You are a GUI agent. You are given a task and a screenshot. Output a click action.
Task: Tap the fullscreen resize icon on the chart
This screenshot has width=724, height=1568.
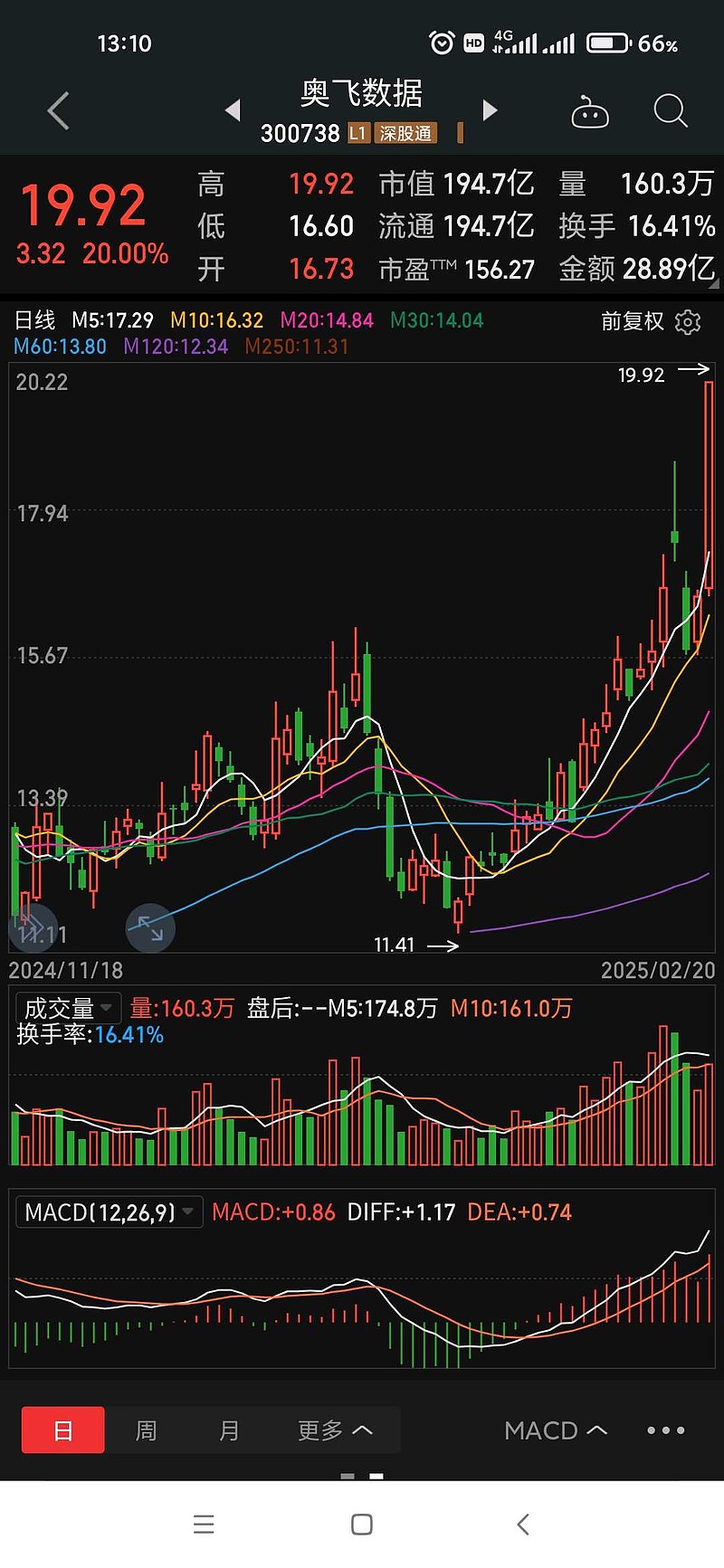coord(149,927)
